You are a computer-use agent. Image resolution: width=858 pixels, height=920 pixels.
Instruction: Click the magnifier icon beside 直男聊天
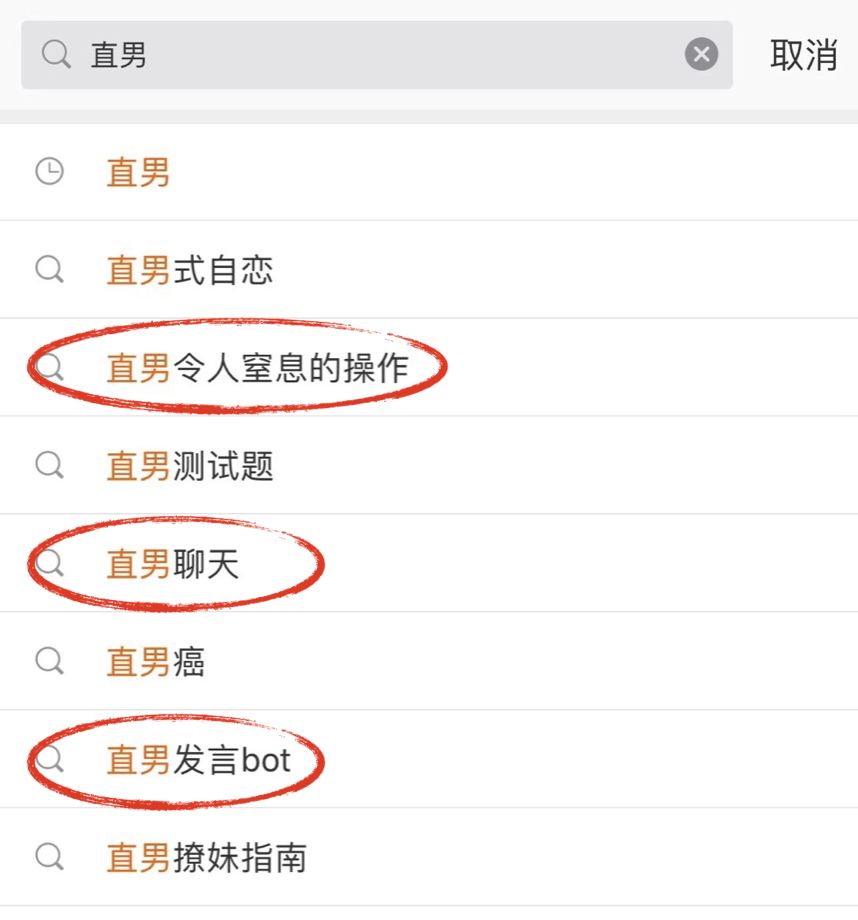pyautogui.click(x=49, y=563)
